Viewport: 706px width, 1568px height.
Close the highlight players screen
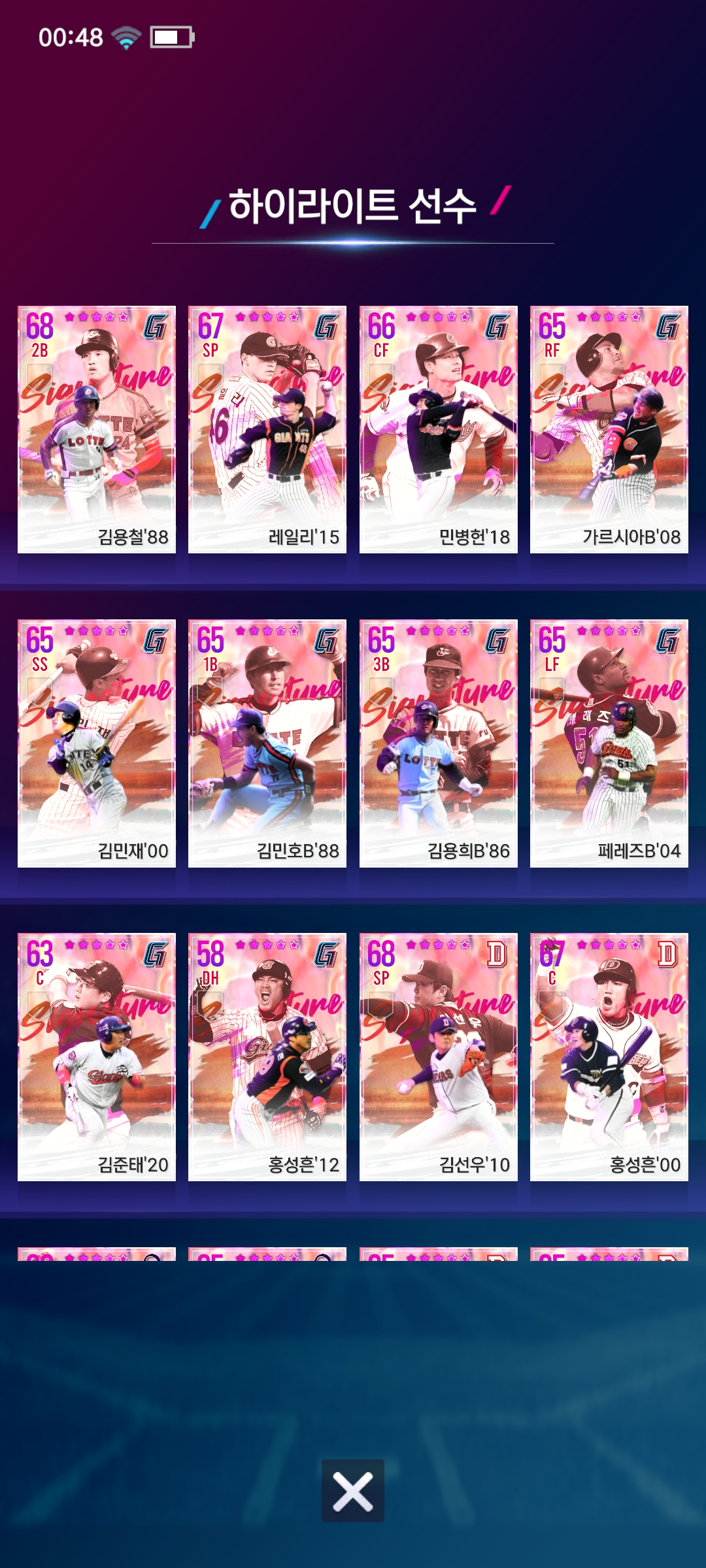(352, 1491)
